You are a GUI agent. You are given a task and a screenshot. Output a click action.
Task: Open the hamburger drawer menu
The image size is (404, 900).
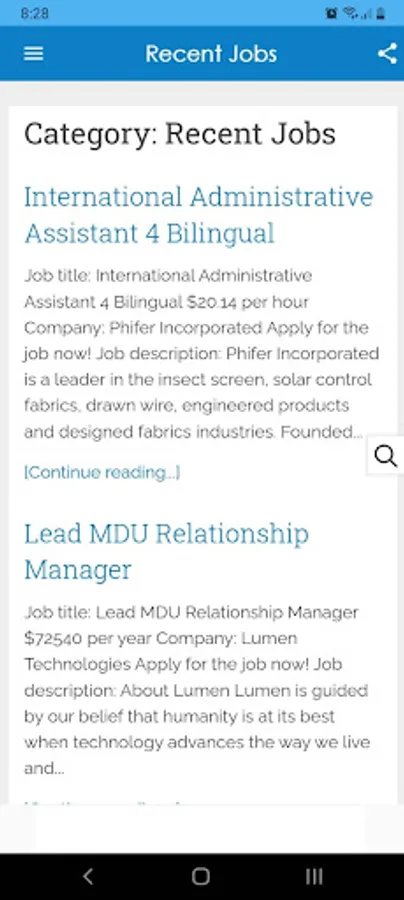[33, 53]
